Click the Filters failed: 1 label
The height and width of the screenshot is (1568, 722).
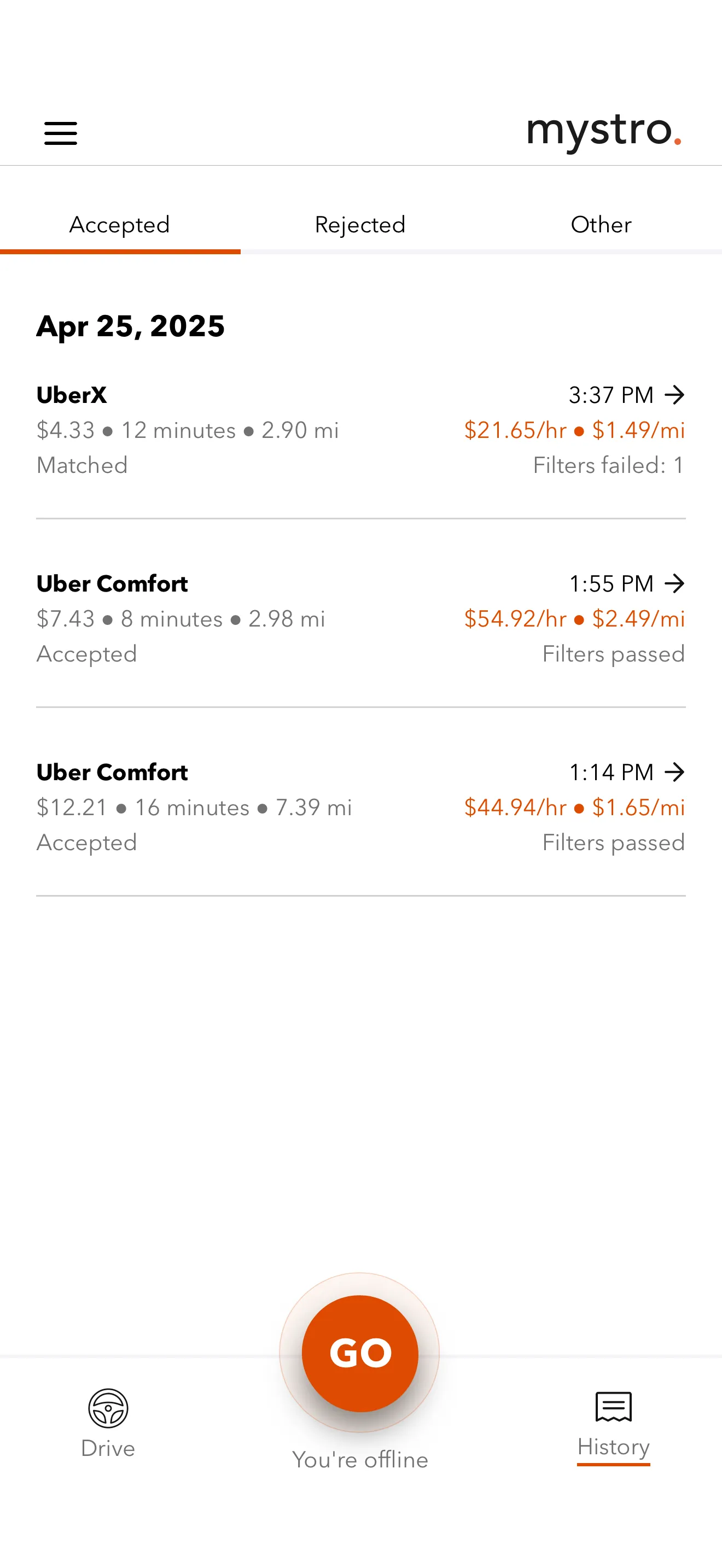coord(608,465)
